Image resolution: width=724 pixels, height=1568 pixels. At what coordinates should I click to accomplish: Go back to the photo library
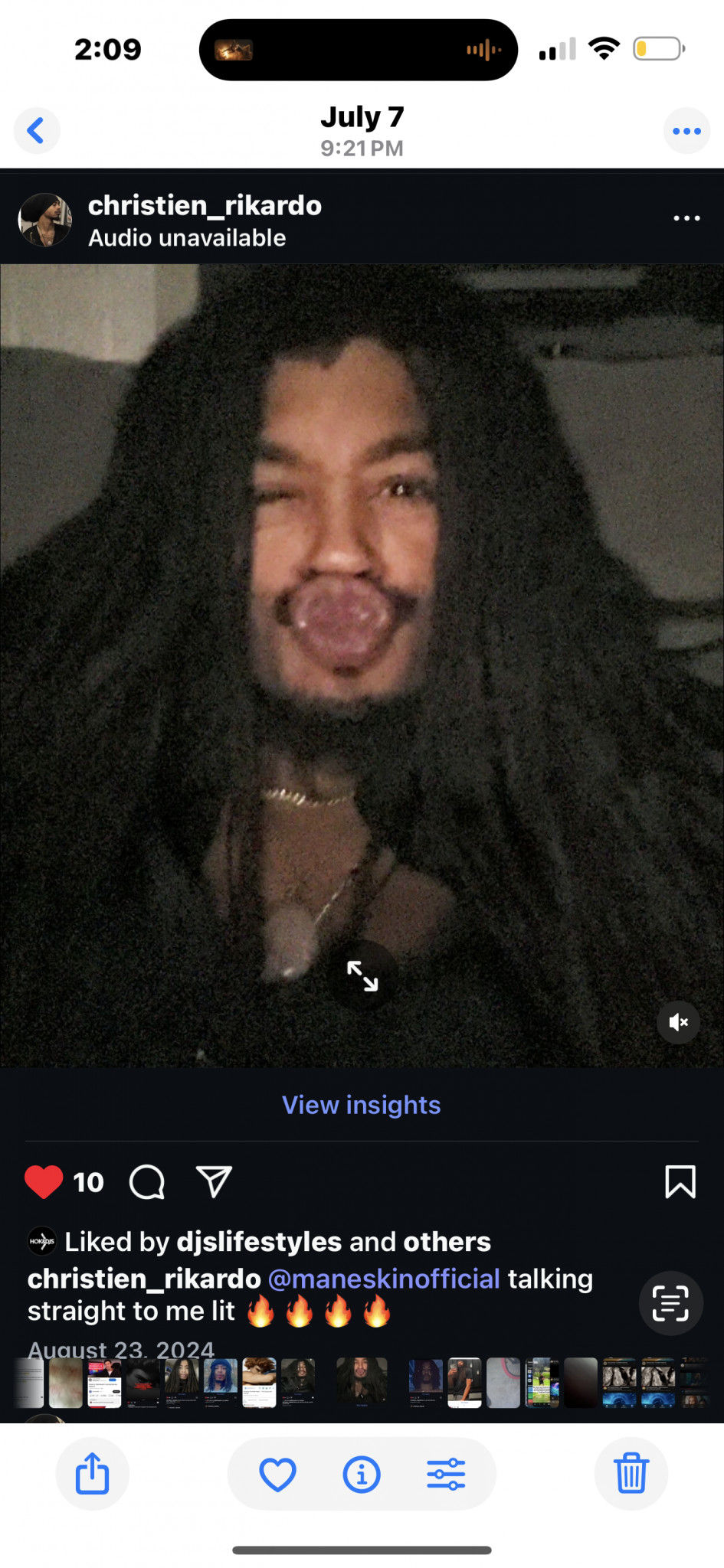click(36, 131)
